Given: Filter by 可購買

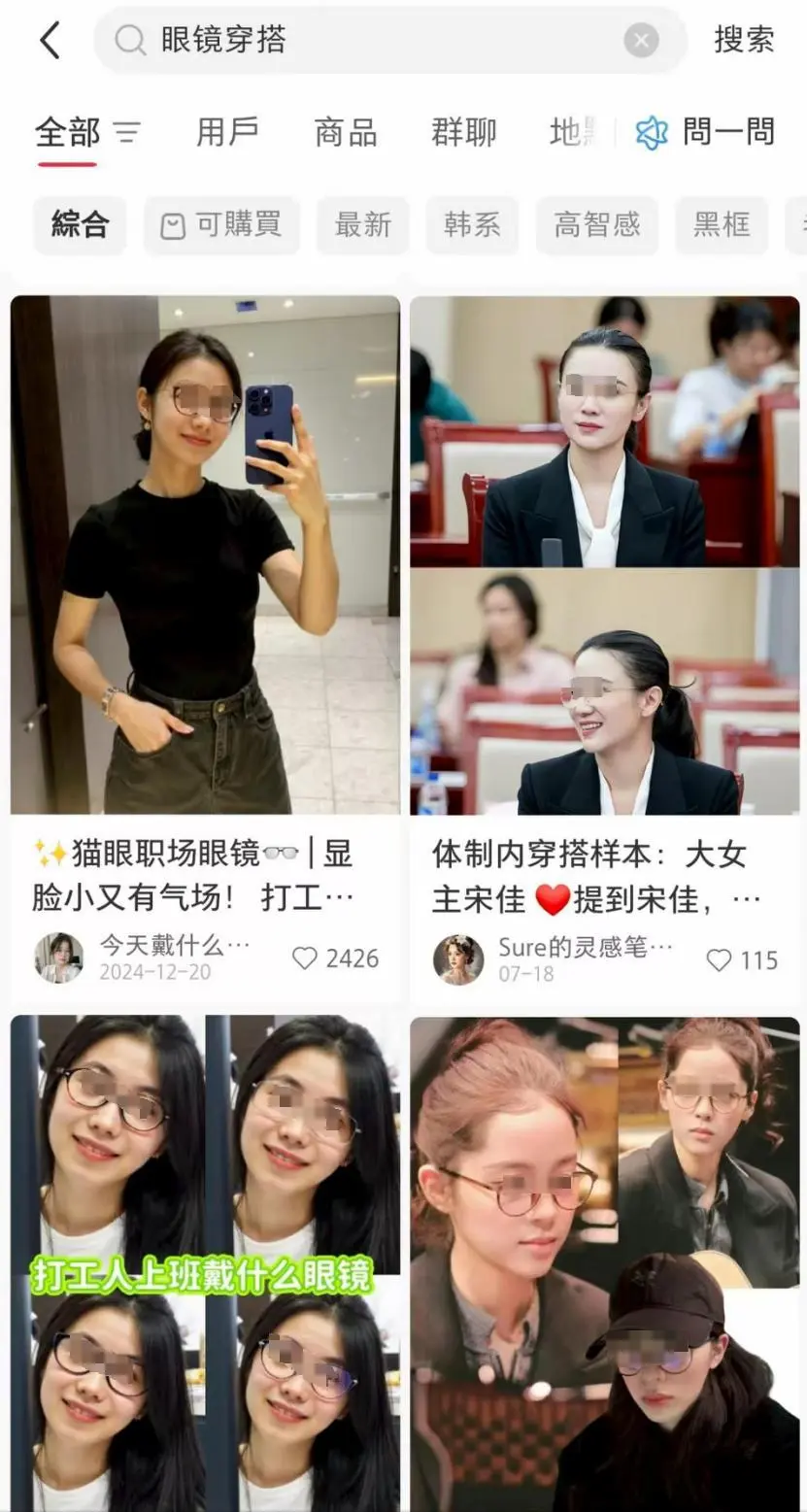Looking at the screenshot, I should [221, 225].
